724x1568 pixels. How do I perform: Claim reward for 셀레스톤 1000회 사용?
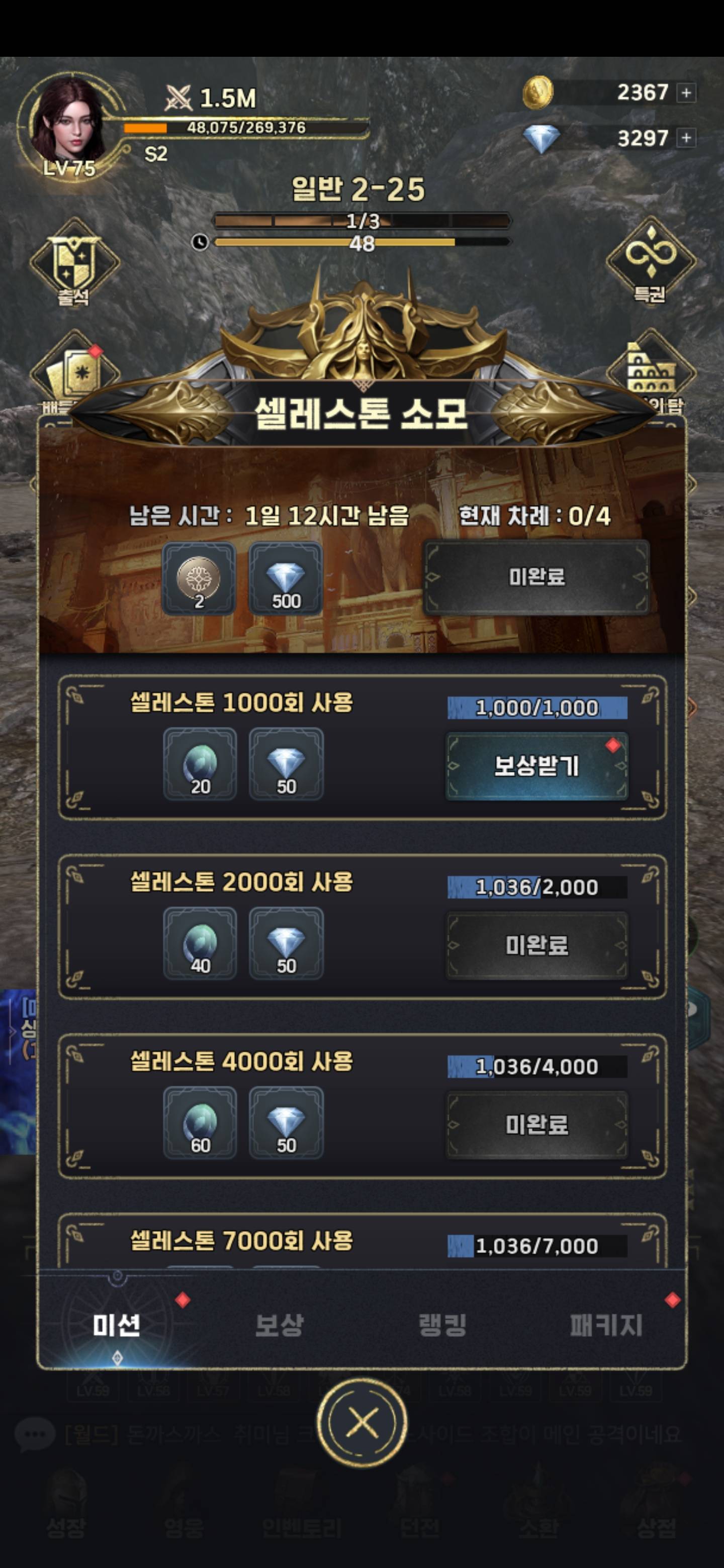(536, 766)
